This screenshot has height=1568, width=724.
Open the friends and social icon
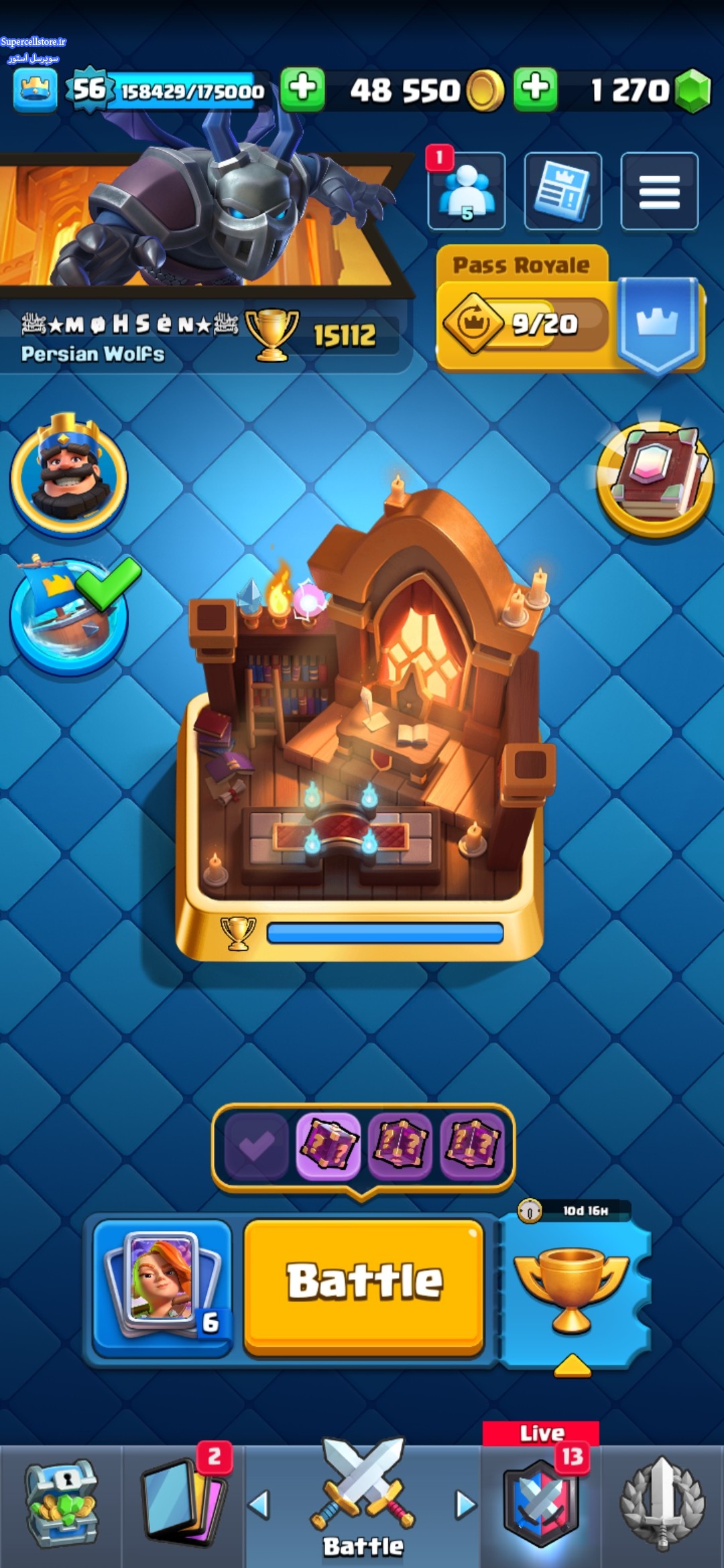[x=467, y=191]
